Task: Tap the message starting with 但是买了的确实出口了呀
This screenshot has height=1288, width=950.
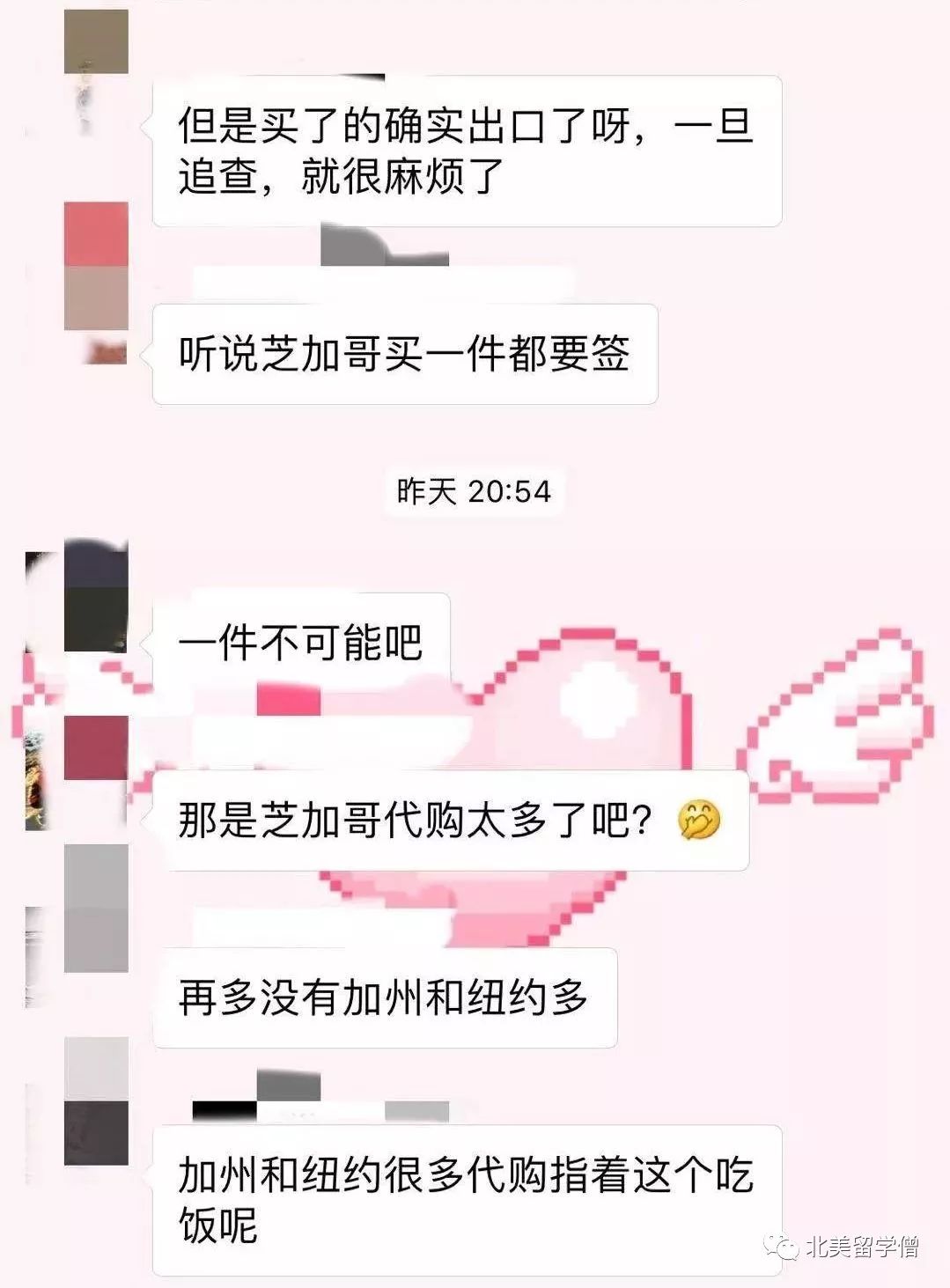Action: click(467, 150)
